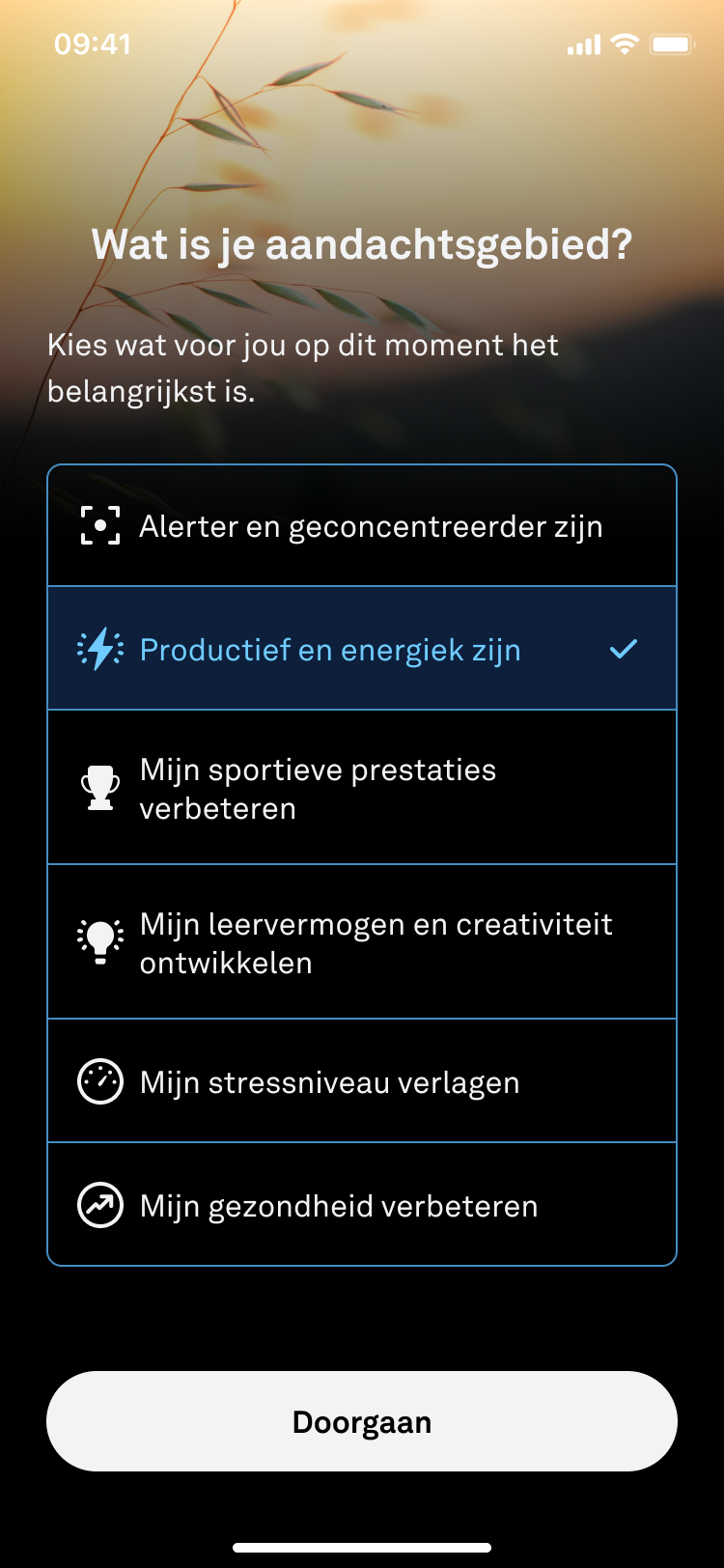Deselect 'Productief en energiek zijn' option
Image resolution: width=724 pixels, height=1568 pixels.
[362, 649]
